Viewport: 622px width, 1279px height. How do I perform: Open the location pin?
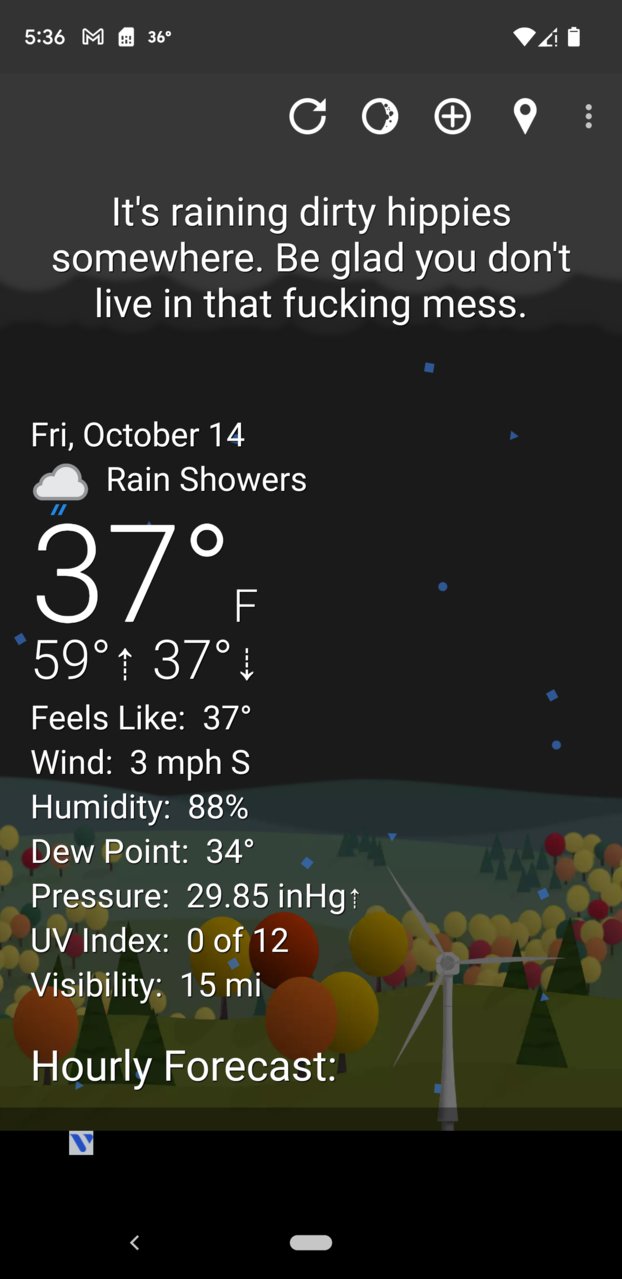(x=524, y=117)
